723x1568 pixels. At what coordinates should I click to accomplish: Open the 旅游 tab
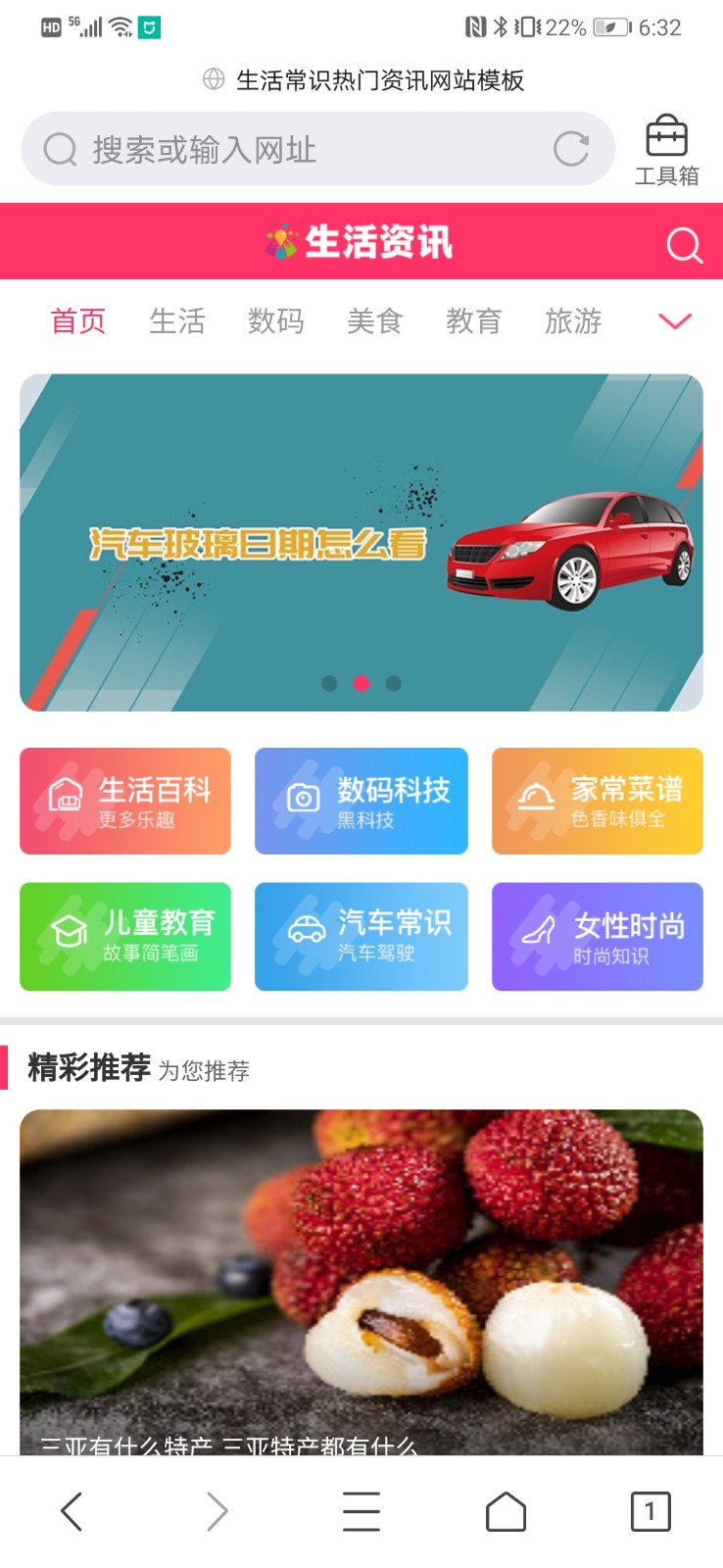[573, 321]
